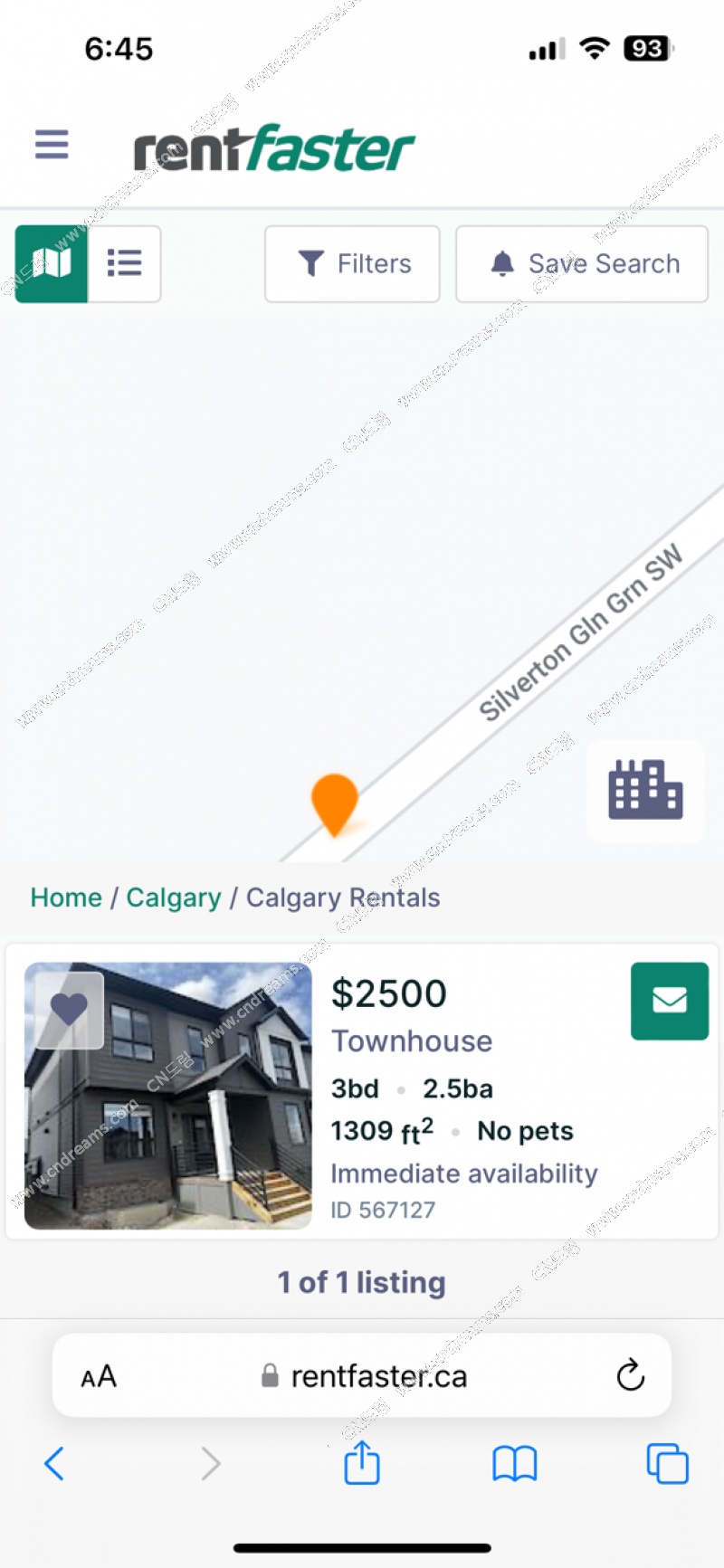Image resolution: width=724 pixels, height=1568 pixels.
Task: Open Safari's AA text size menu
Action: coord(99,1376)
